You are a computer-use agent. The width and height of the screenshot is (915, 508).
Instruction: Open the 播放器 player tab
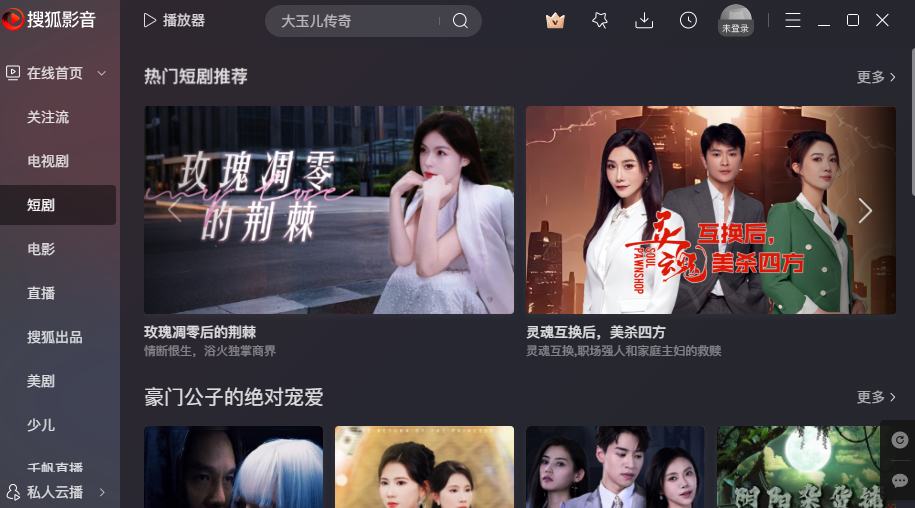click(174, 20)
